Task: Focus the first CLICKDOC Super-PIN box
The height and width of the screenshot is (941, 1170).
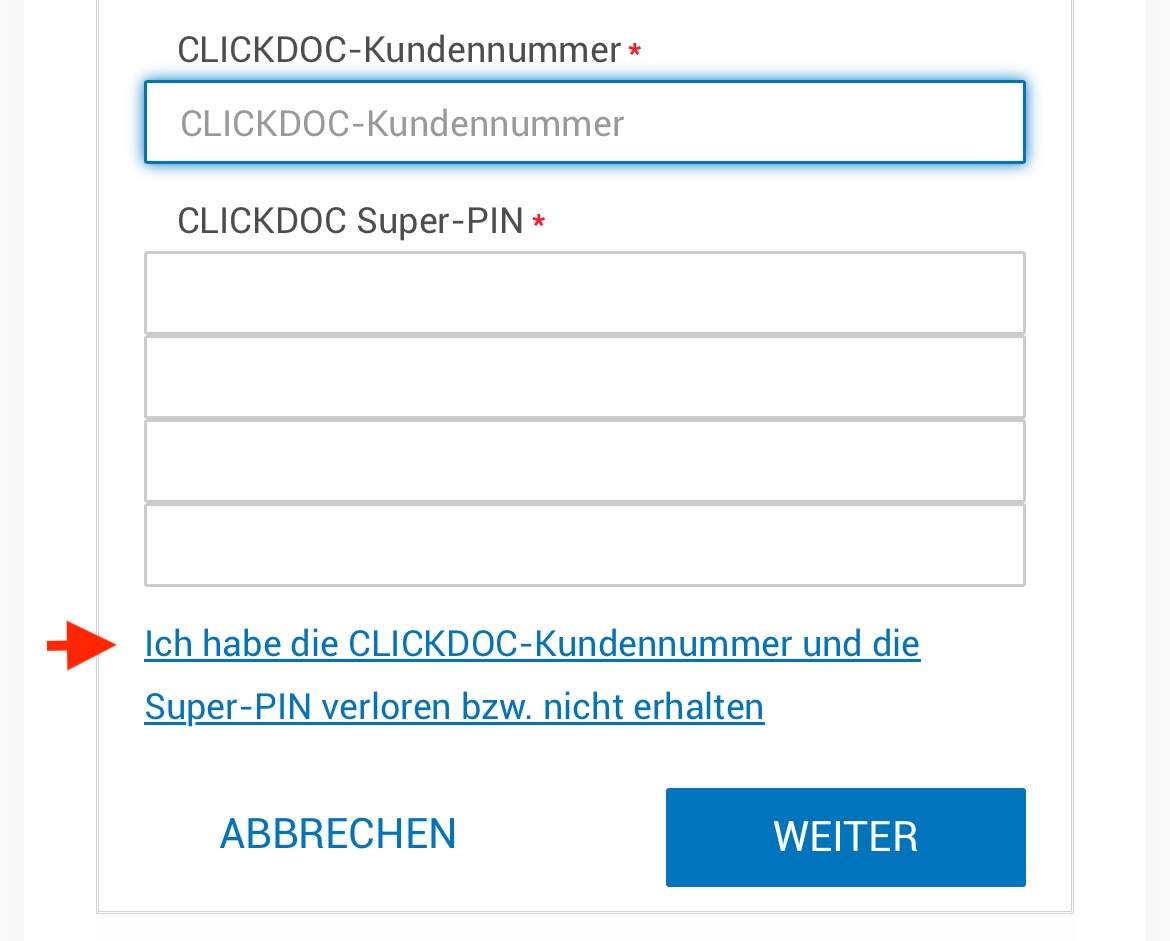Action: point(584,293)
